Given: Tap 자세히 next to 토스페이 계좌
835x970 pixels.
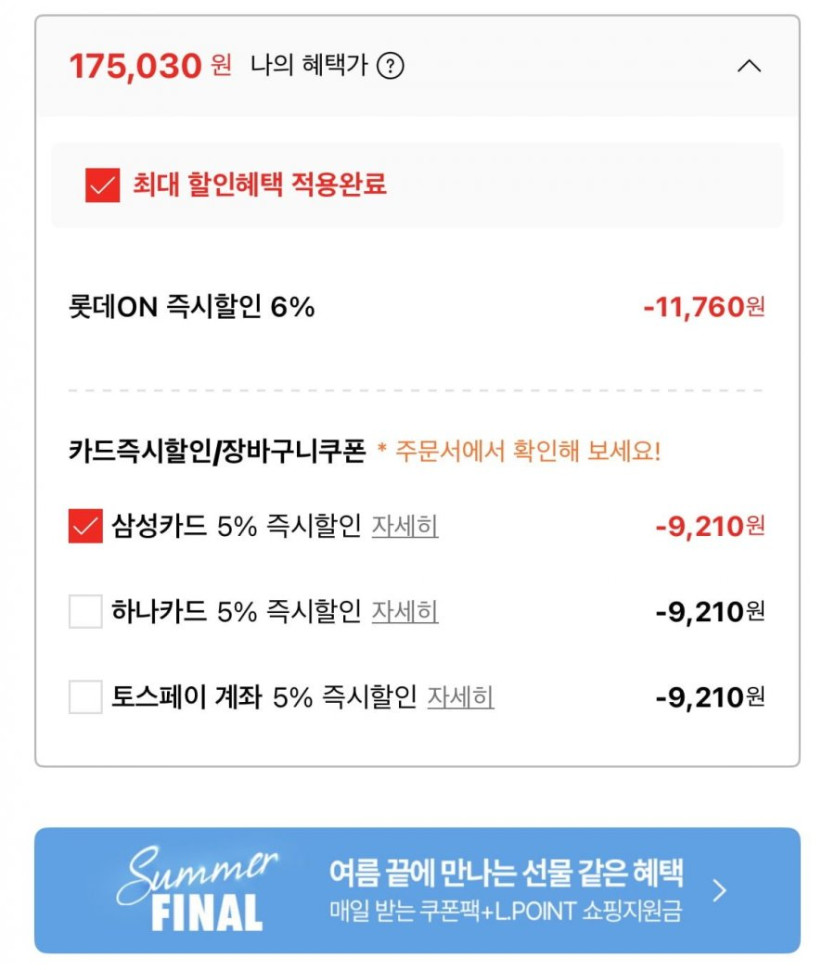Looking at the screenshot, I should click(x=461, y=697).
